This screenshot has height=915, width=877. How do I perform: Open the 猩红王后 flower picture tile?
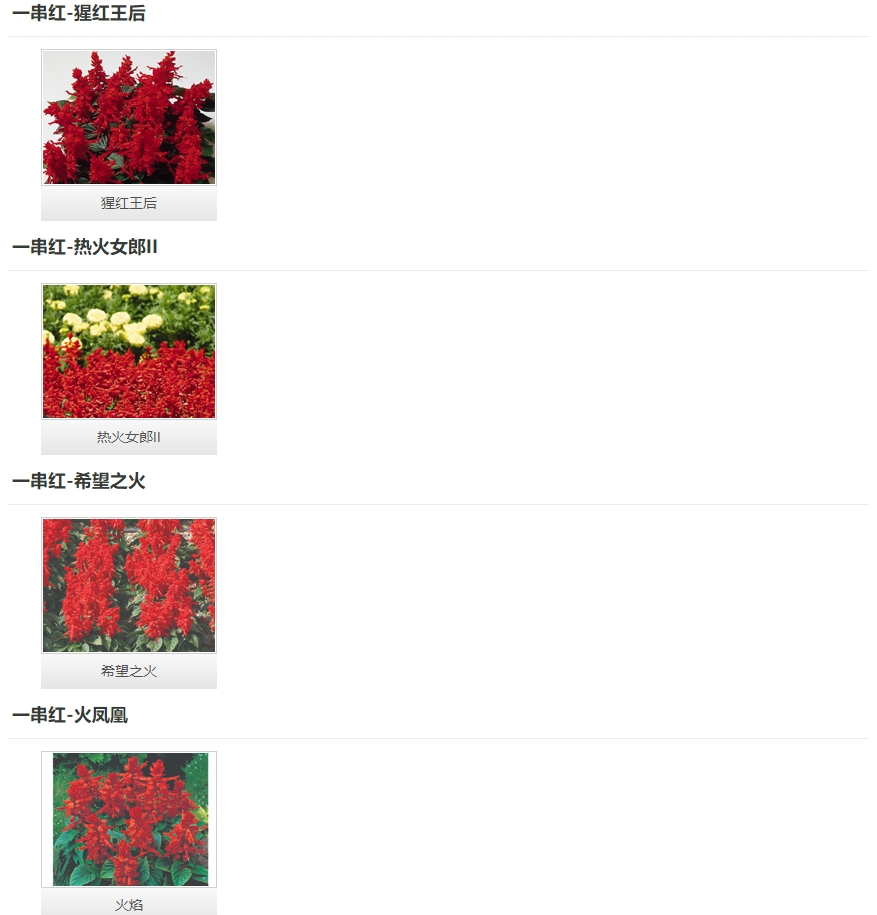(x=129, y=118)
